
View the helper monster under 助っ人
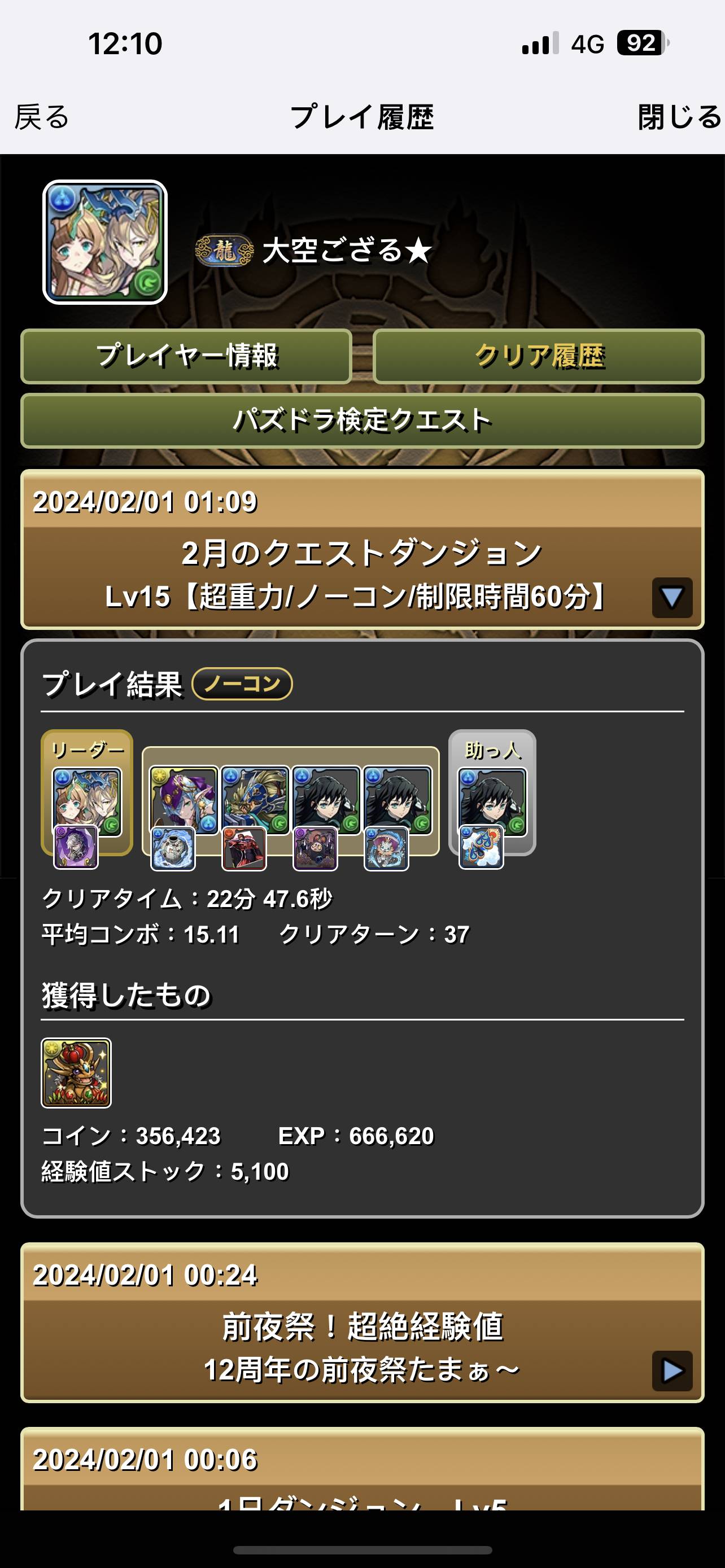pyautogui.click(x=492, y=801)
